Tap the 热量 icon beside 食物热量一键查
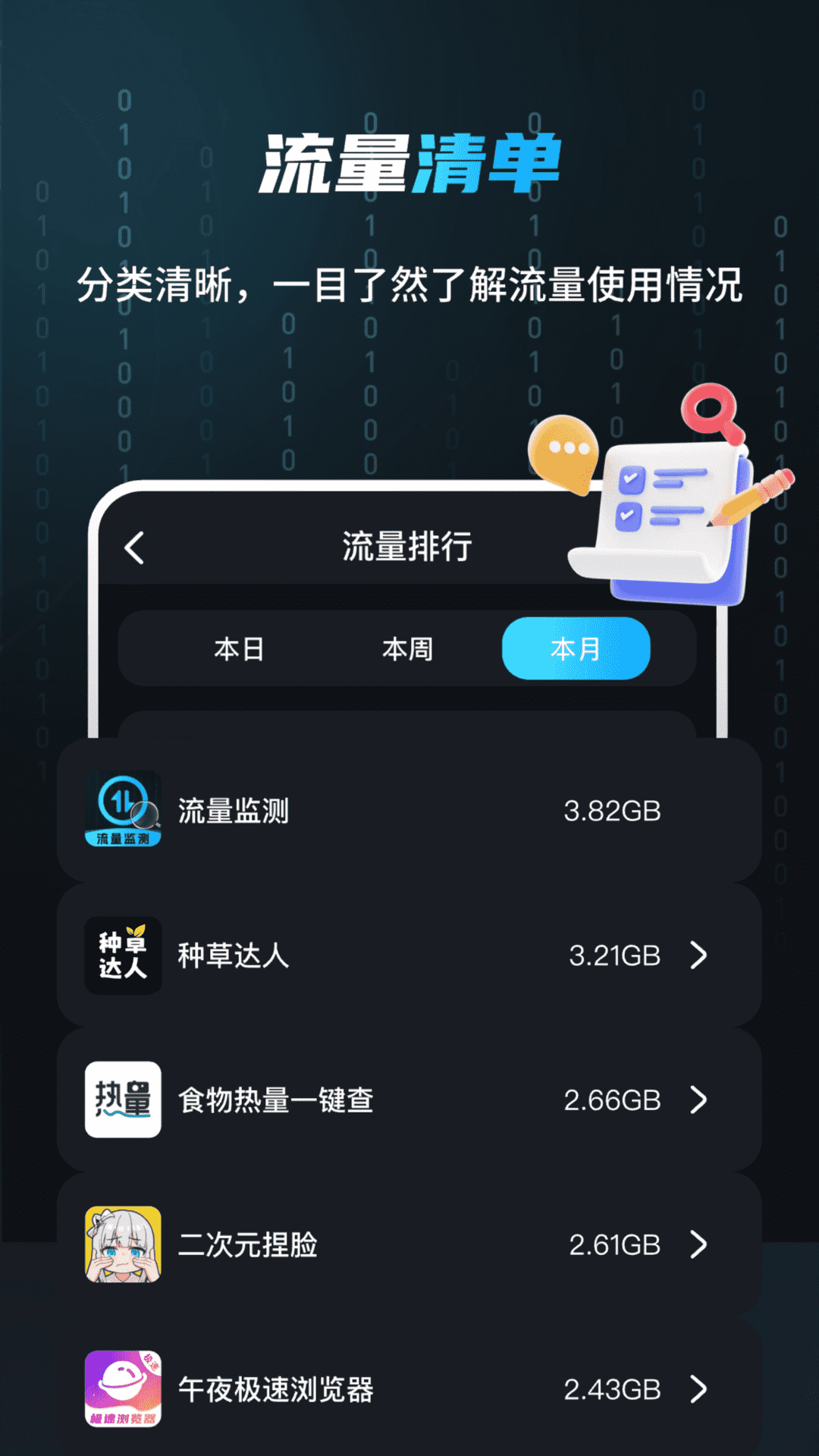This screenshot has height=1456, width=819. [x=123, y=1100]
